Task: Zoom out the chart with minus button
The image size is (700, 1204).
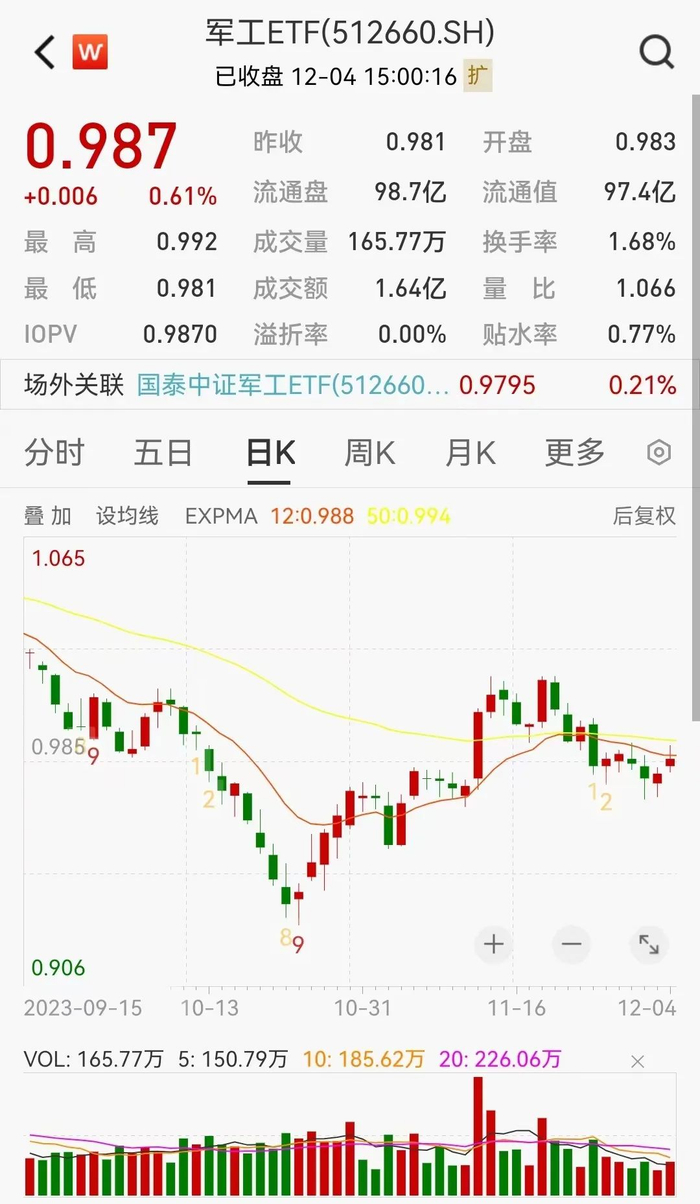Action: pos(571,944)
